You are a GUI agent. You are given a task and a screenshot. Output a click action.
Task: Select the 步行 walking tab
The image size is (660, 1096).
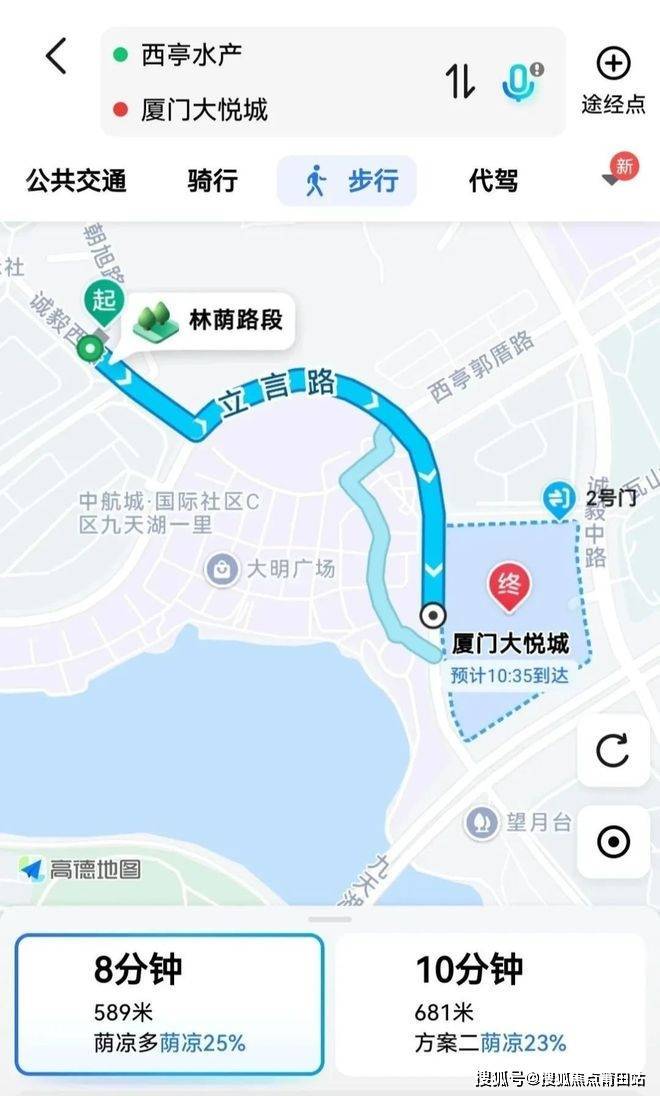348,181
